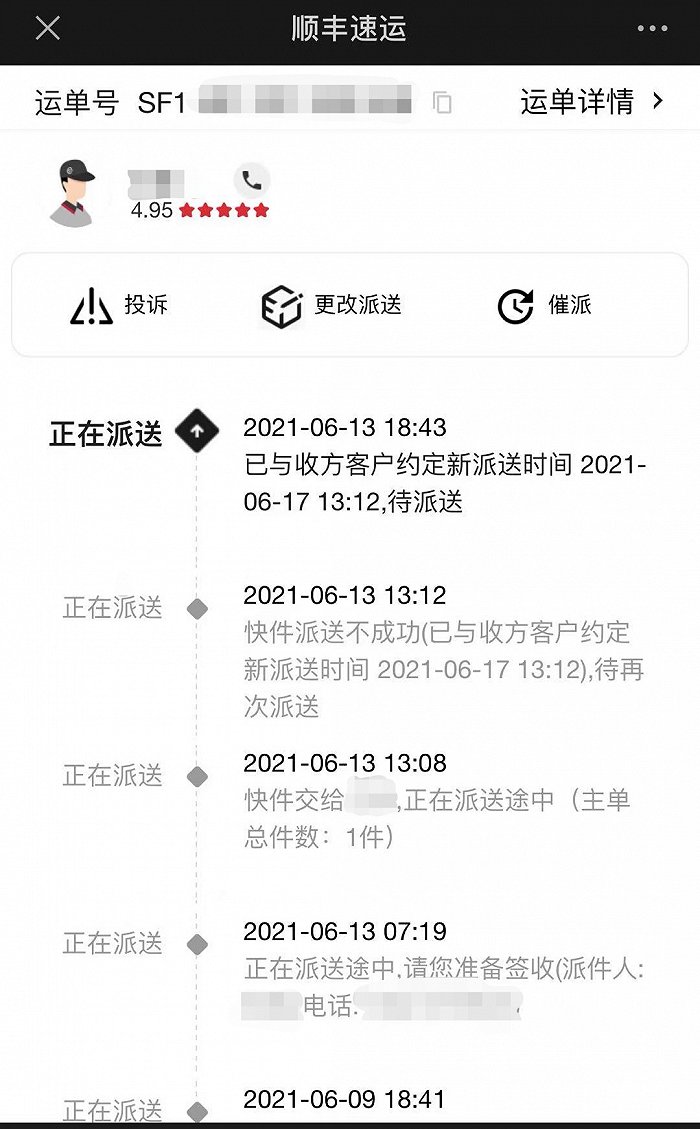This screenshot has height=1129, width=700.
Task: Call the courier via phone icon
Action: click(252, 181)
